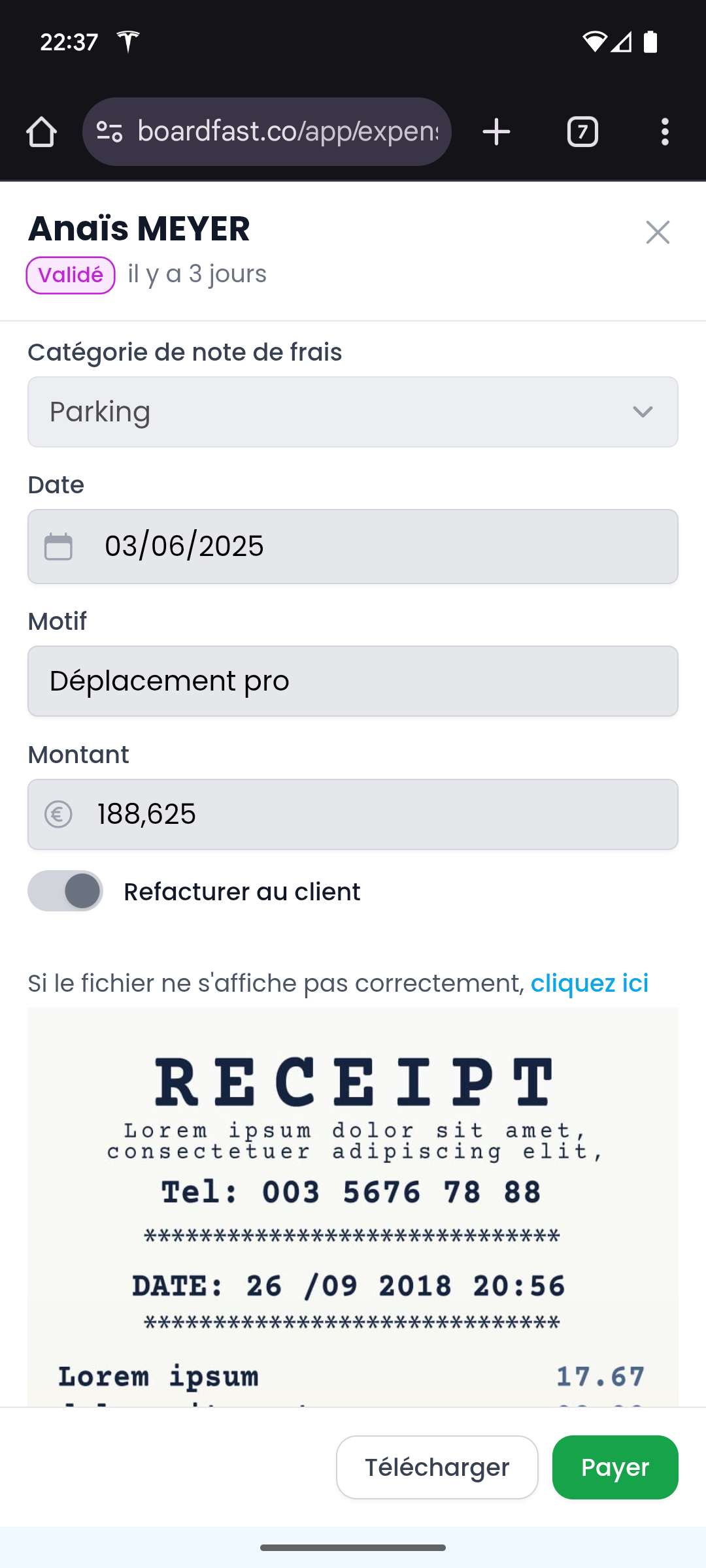Open the Date field showing 03/06/2025

(x=353, y=547)
